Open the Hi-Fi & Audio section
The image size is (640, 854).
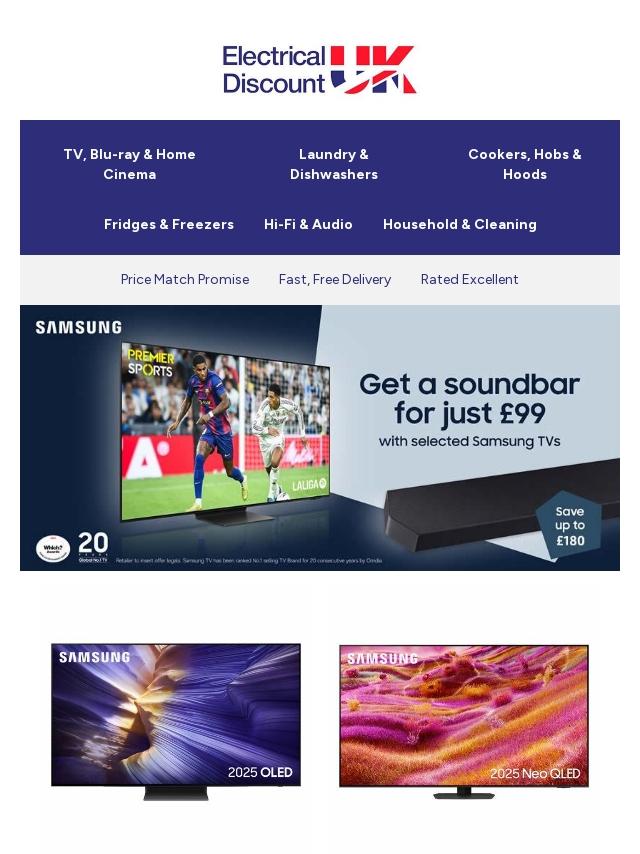click(x=308, y=224)
